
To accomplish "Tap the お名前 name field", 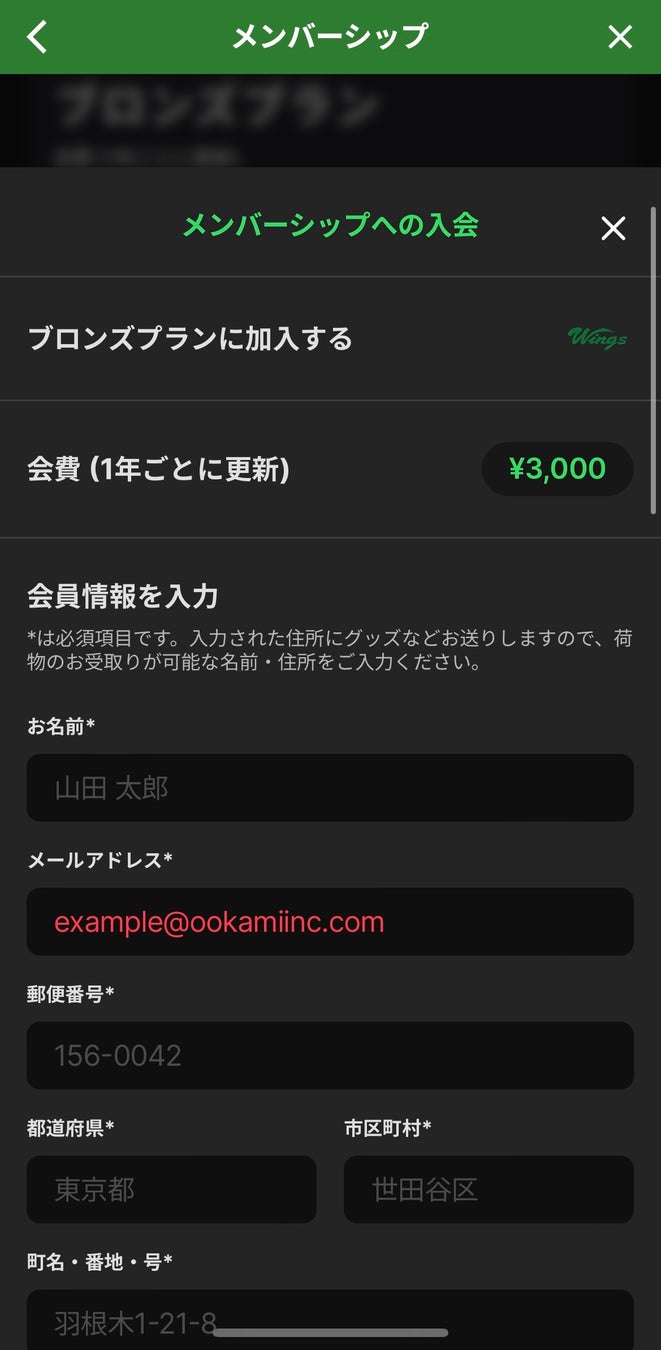I will tap(330, 788).
